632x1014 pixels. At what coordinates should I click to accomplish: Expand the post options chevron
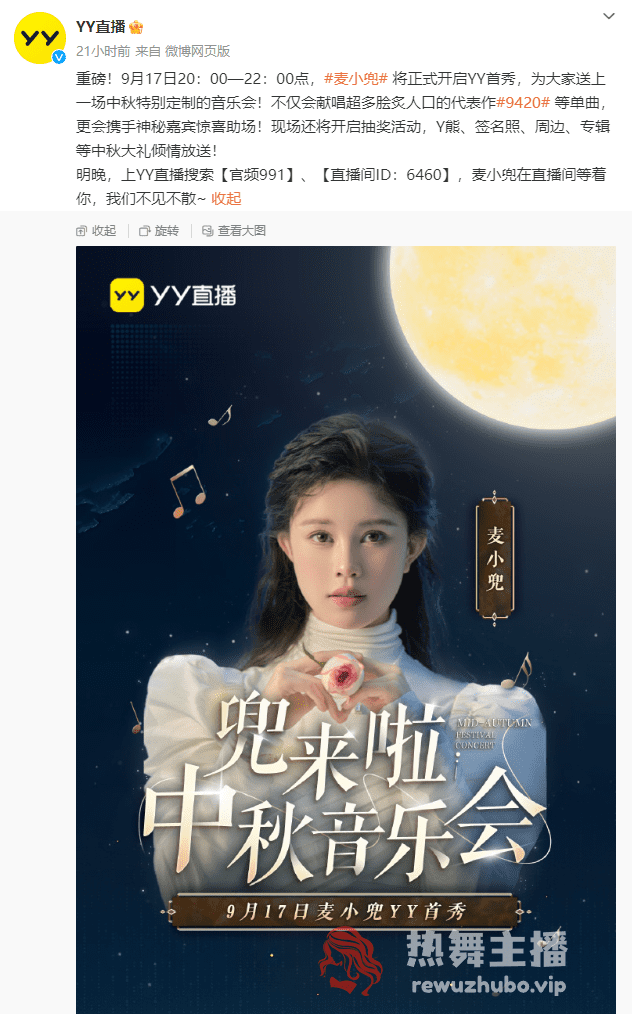pyautogui.click(x=608, y=17)
